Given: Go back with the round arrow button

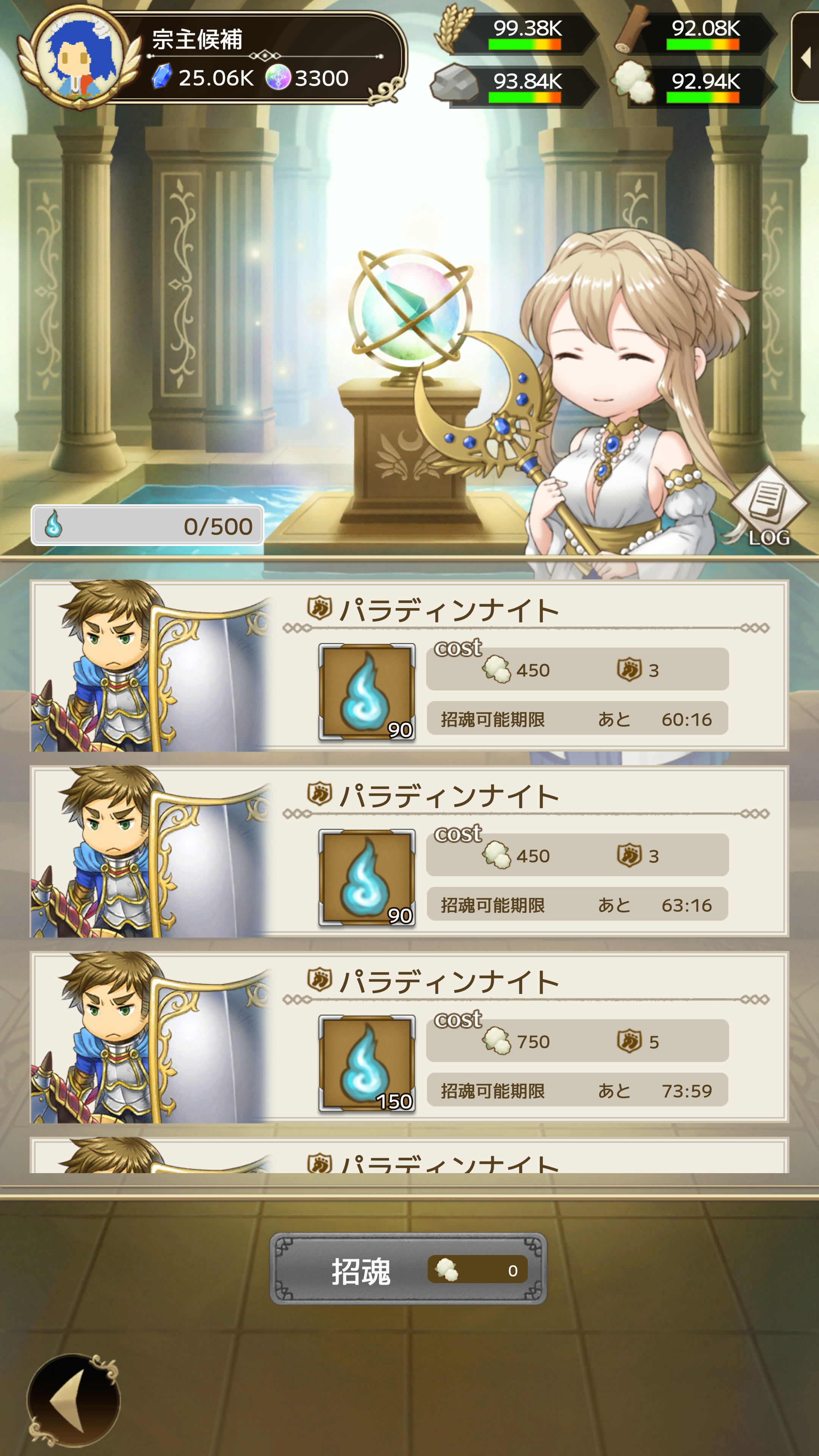Looking at the screenshot, I should 74,1400.
